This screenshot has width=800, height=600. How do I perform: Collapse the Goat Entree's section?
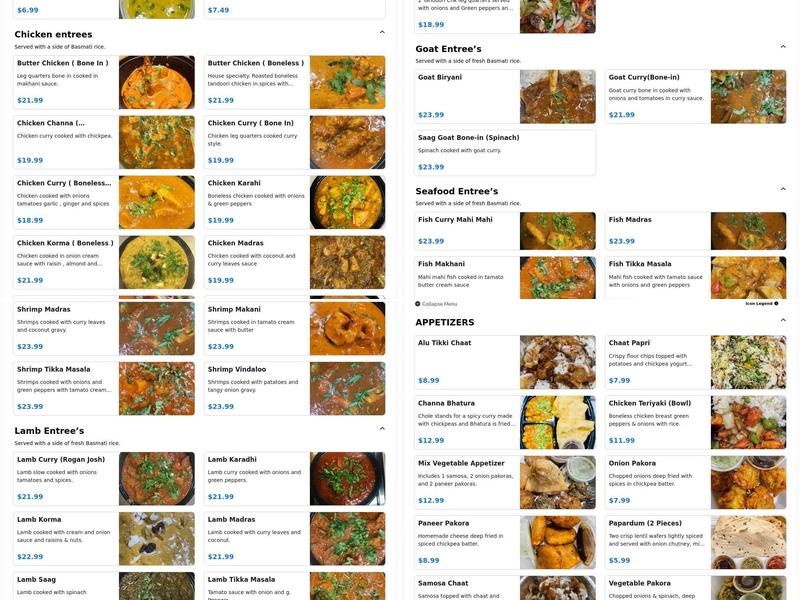[x=783, y=48]
